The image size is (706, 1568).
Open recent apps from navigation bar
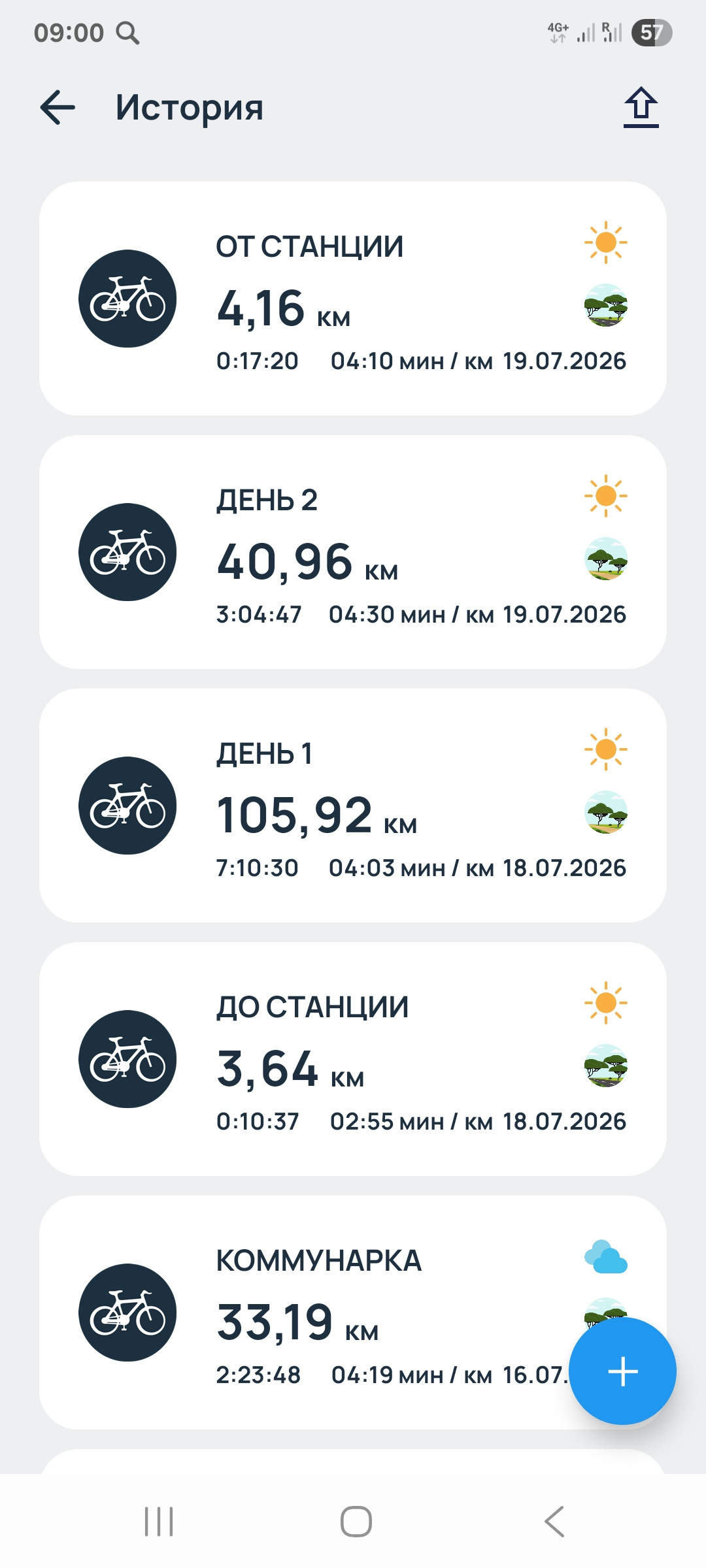tap(159, 1522)
